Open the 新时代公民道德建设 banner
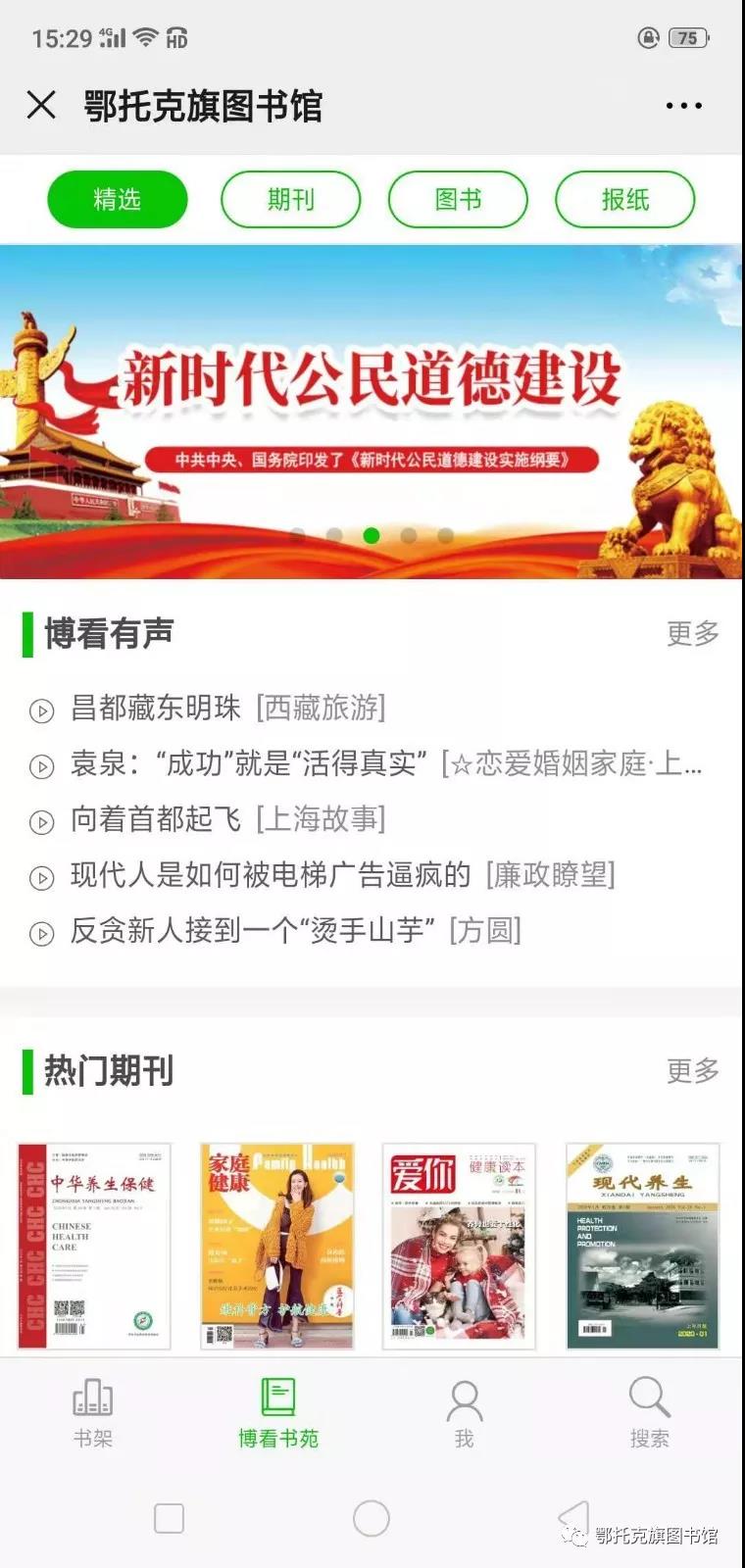The width and height of the screenshot is (745, 1568). [372, 412]
